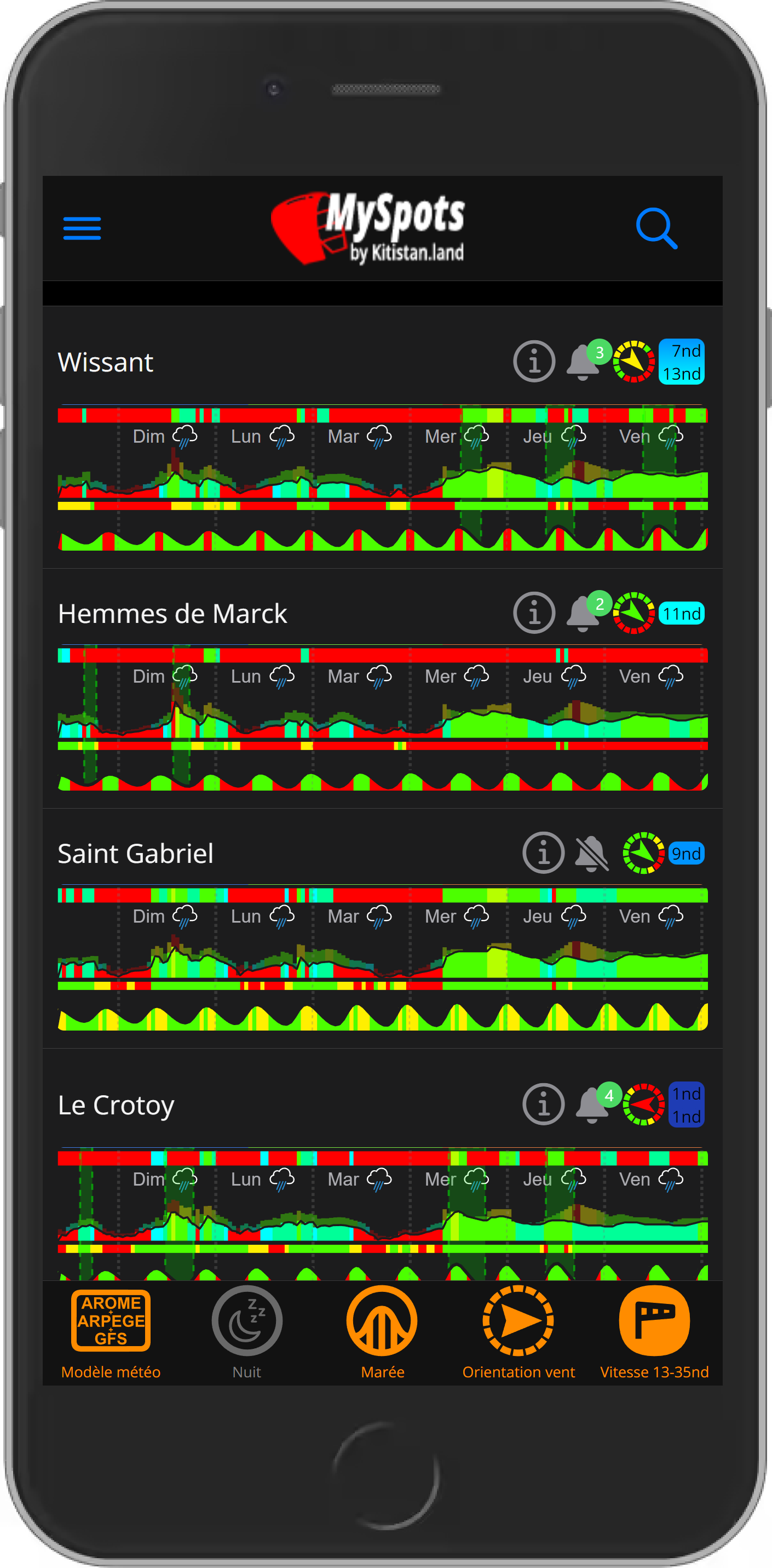Open Wissant wind direction compass
Image resolution: width=772 pixels, height=1568 pixels.
coord(633,362)
